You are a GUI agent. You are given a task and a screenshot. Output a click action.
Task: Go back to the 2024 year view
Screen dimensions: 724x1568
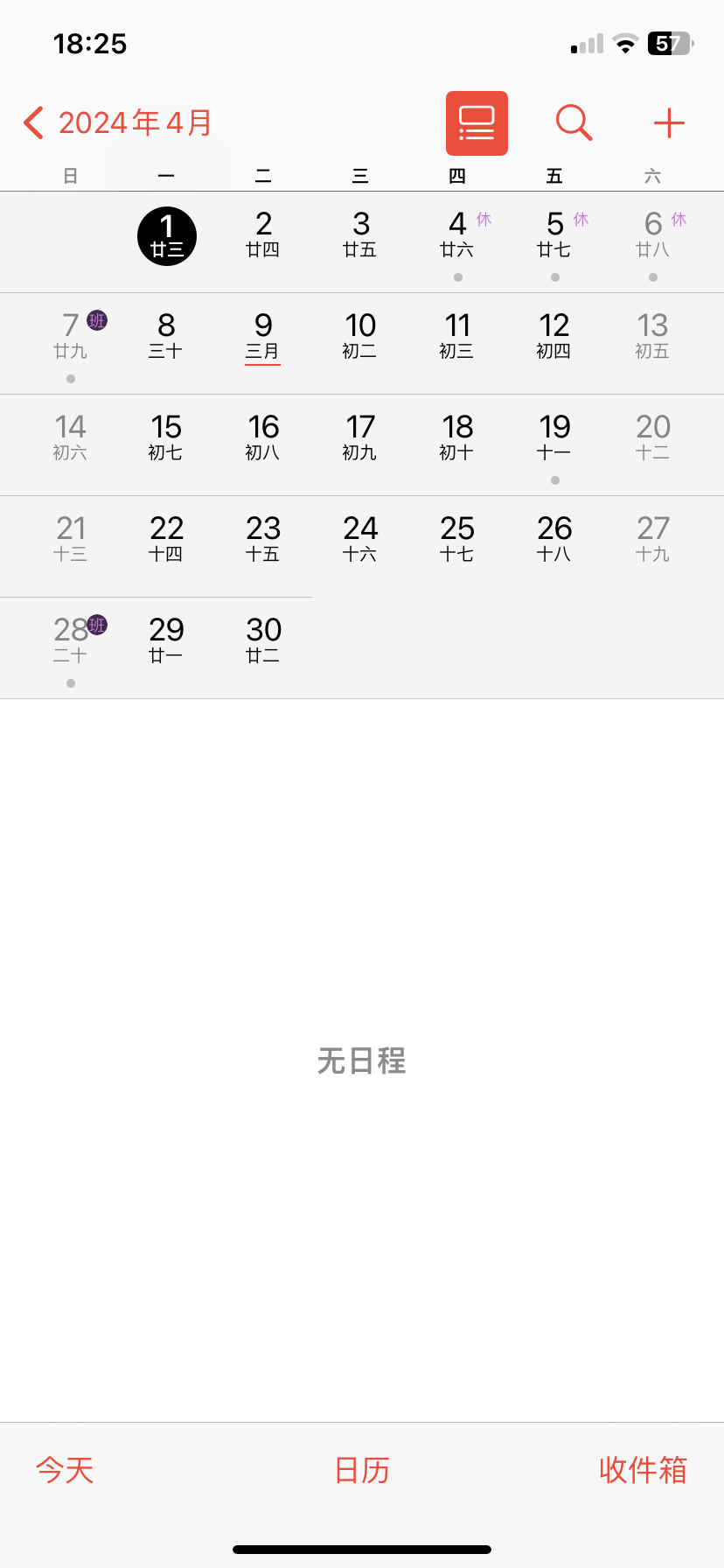[x=117, y=123]
